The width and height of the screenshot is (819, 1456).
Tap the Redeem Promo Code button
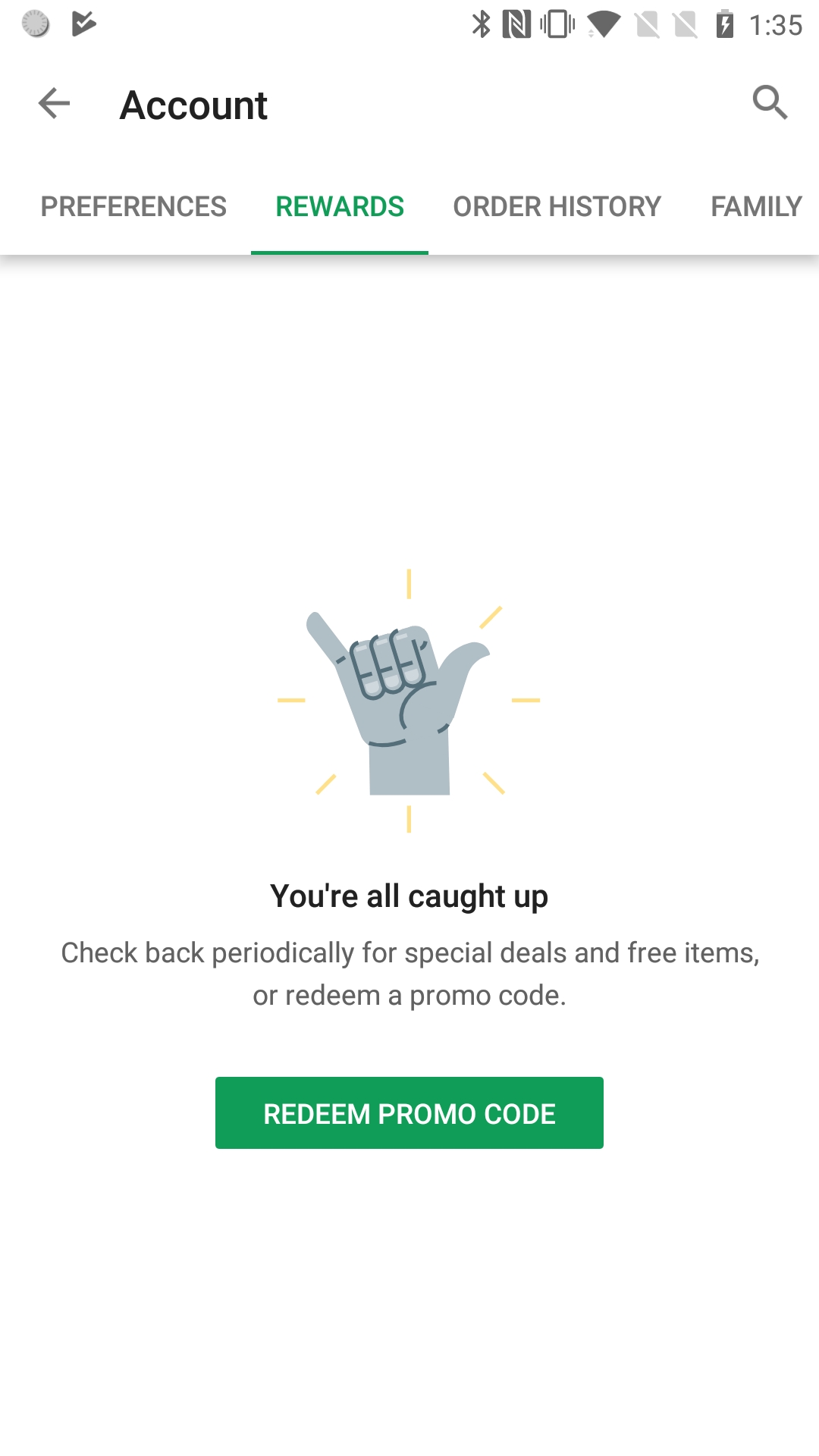click(409, 1113)
